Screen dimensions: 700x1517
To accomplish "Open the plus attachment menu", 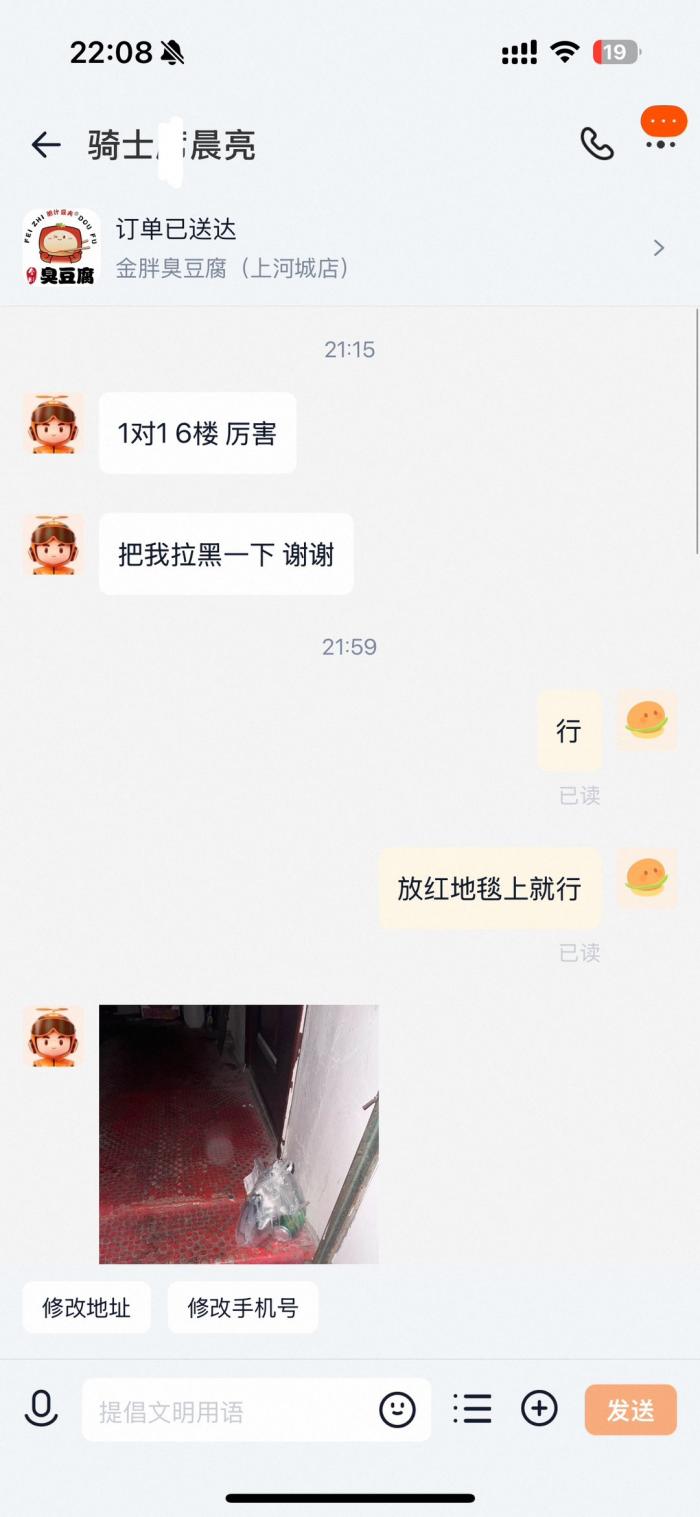I will [539, 1409].
